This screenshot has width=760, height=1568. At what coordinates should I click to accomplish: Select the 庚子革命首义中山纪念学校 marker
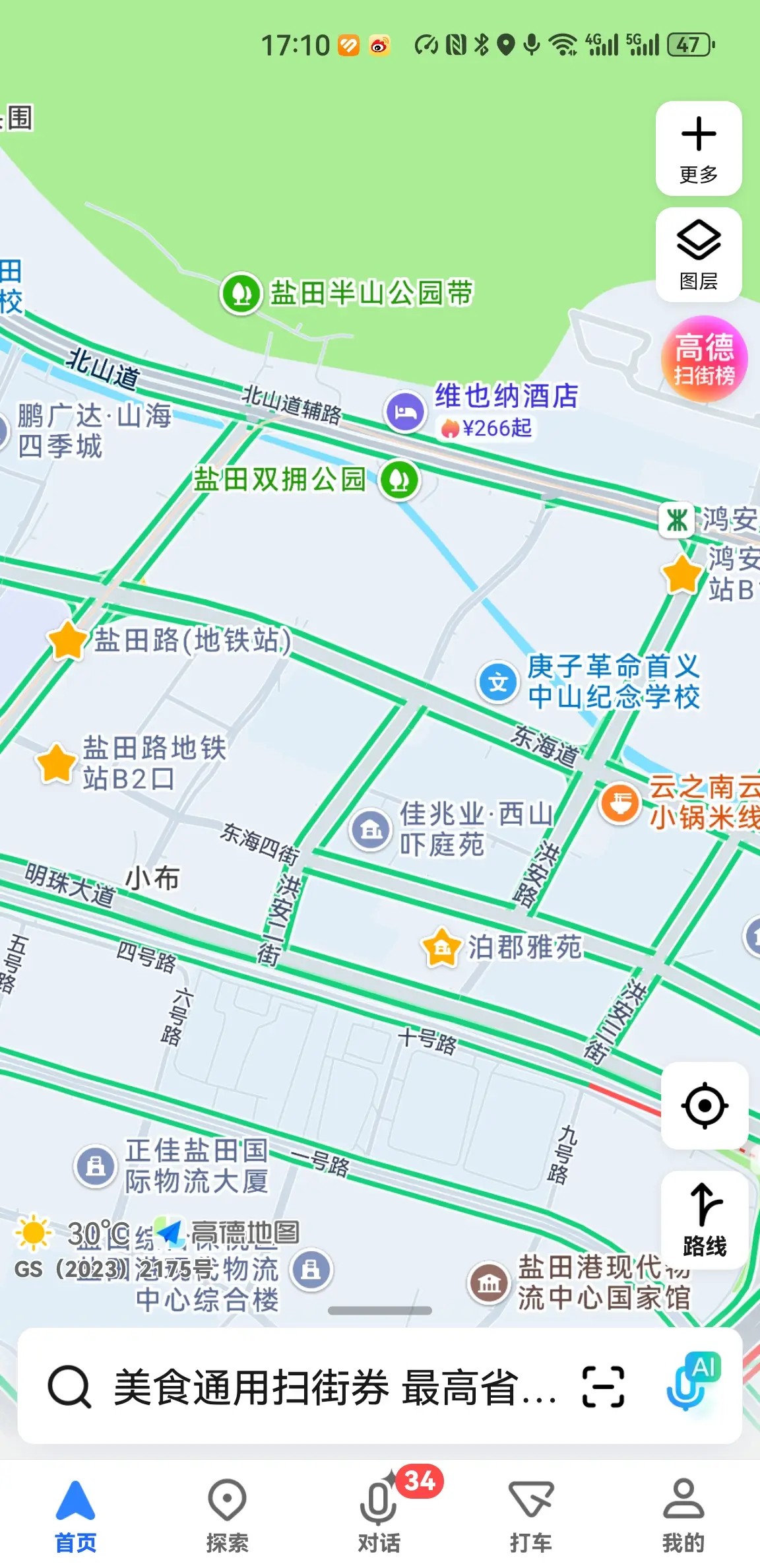click(497, 682)
